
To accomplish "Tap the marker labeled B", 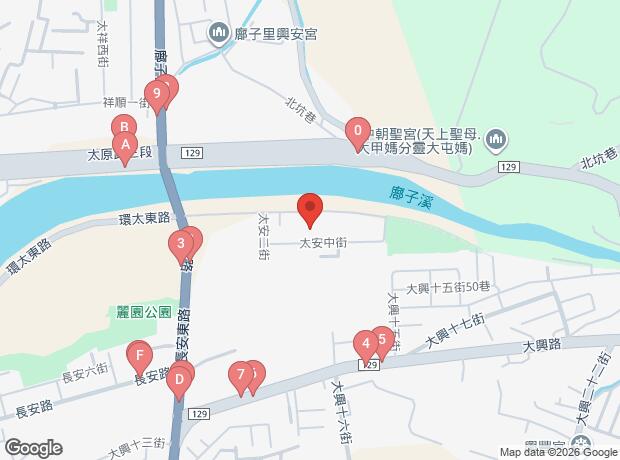I will pyautogui.click(x=123, y=128).
